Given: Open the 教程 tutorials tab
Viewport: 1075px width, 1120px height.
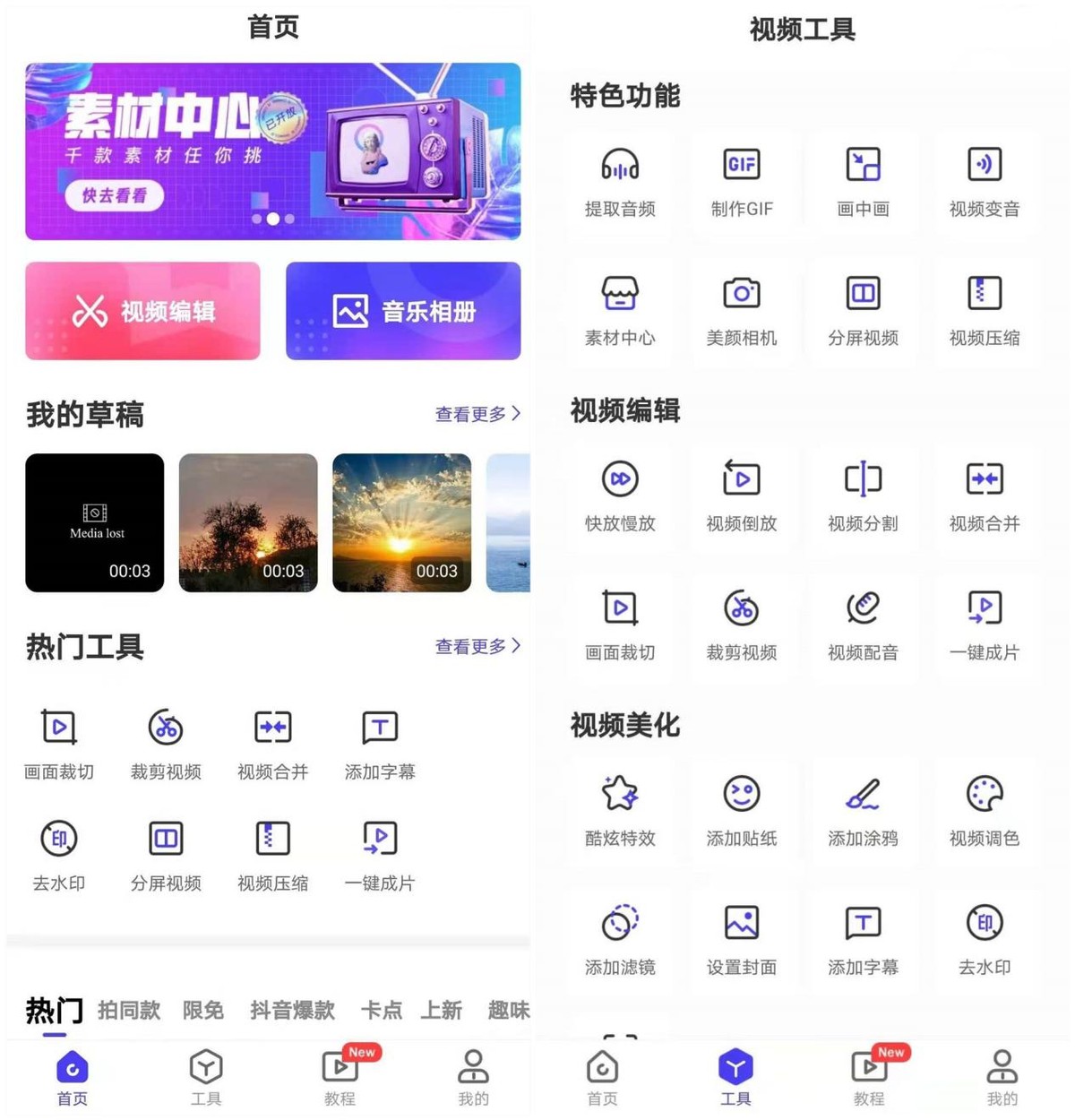Looking at the screenshot, I should 868,1075.
